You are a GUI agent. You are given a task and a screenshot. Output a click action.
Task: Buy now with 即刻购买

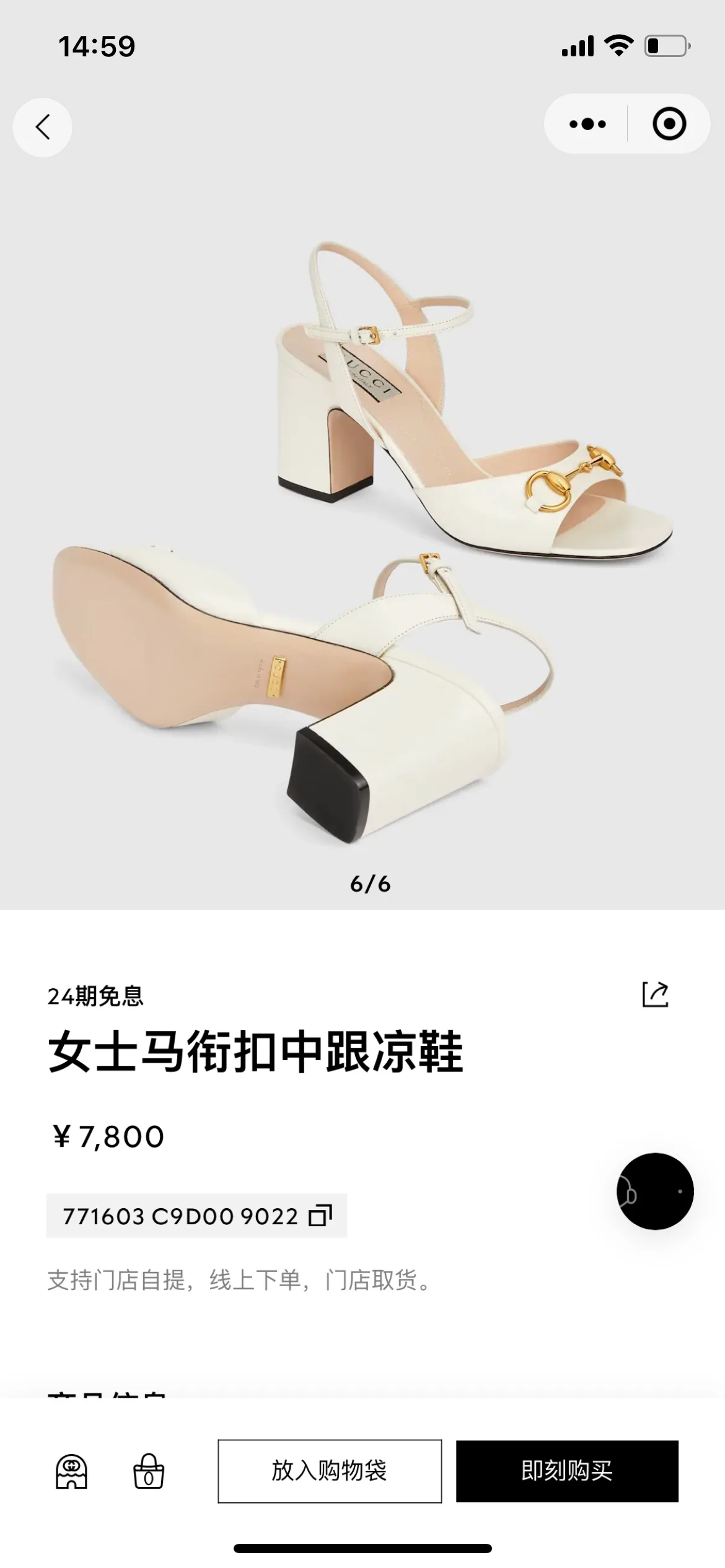[567, 1471]
